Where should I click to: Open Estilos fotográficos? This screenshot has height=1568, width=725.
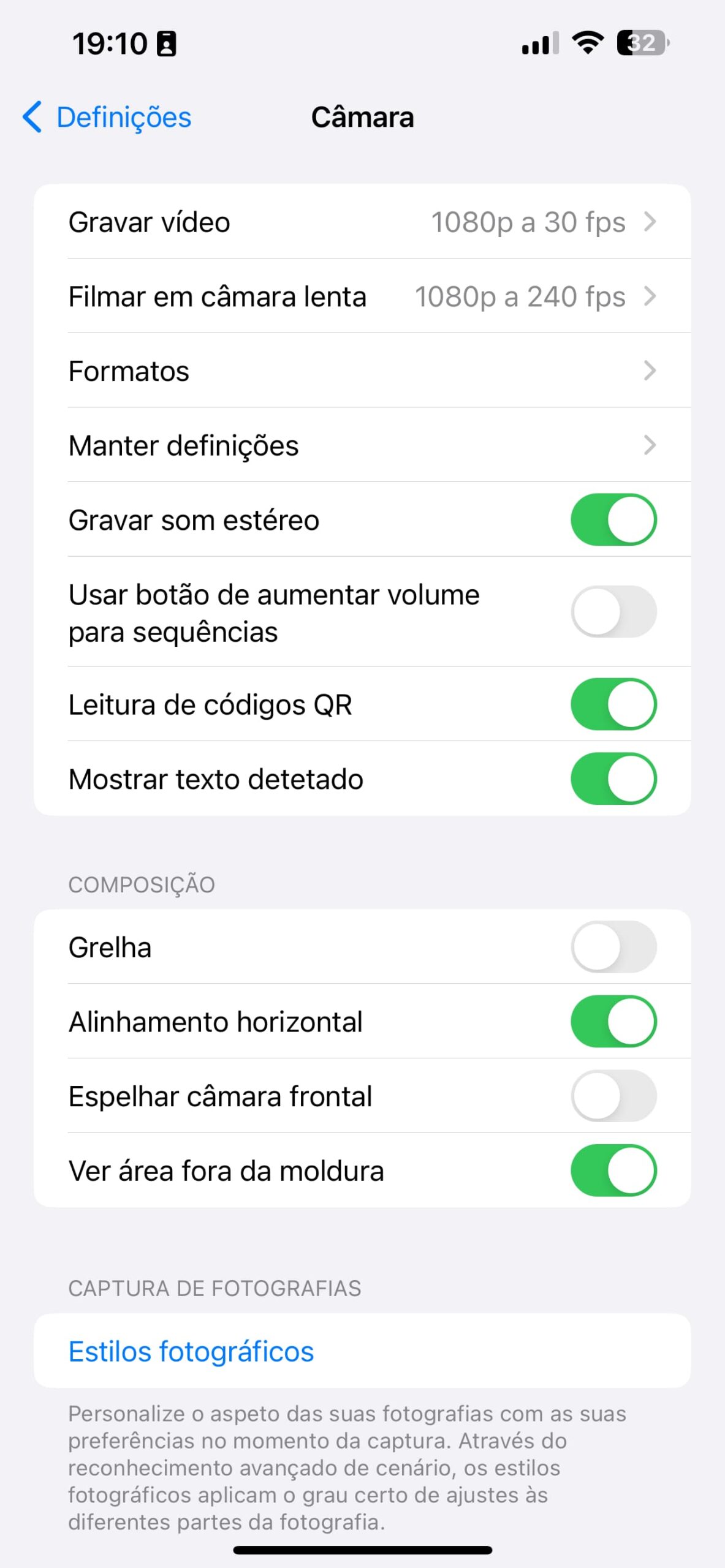pyautogui.click(x=191, y=1351)
